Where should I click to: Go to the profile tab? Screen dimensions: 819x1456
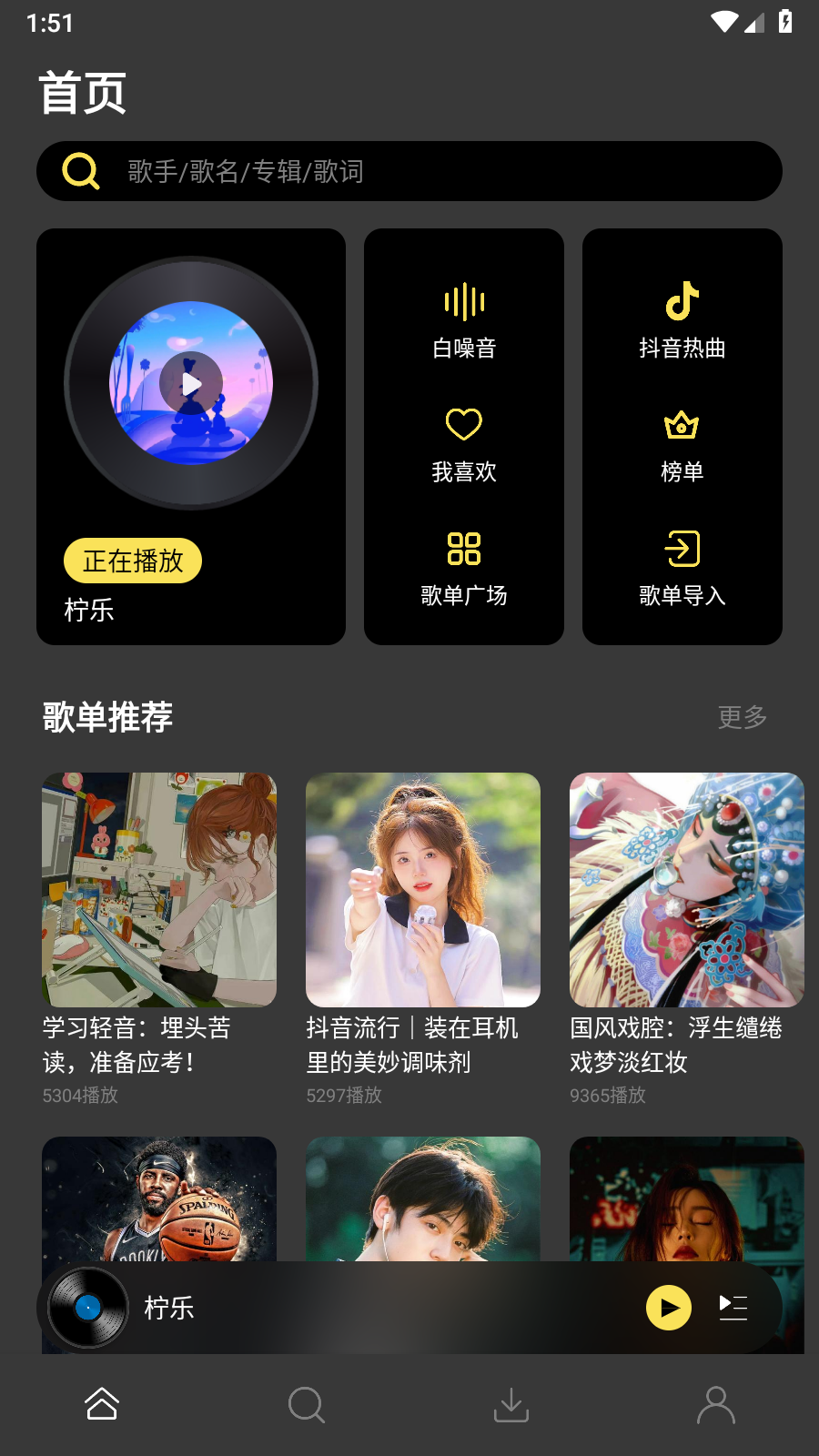716,1405
